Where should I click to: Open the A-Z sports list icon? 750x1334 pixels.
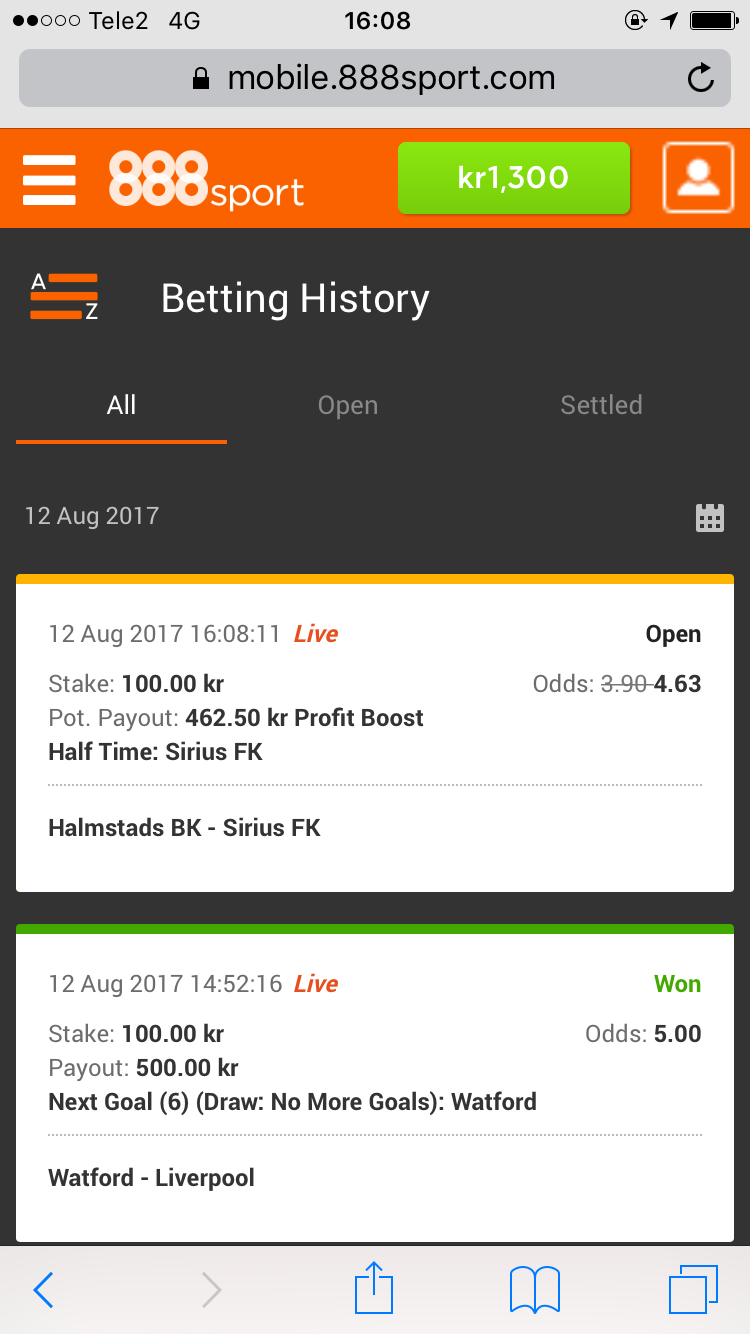tap(64, 297)
